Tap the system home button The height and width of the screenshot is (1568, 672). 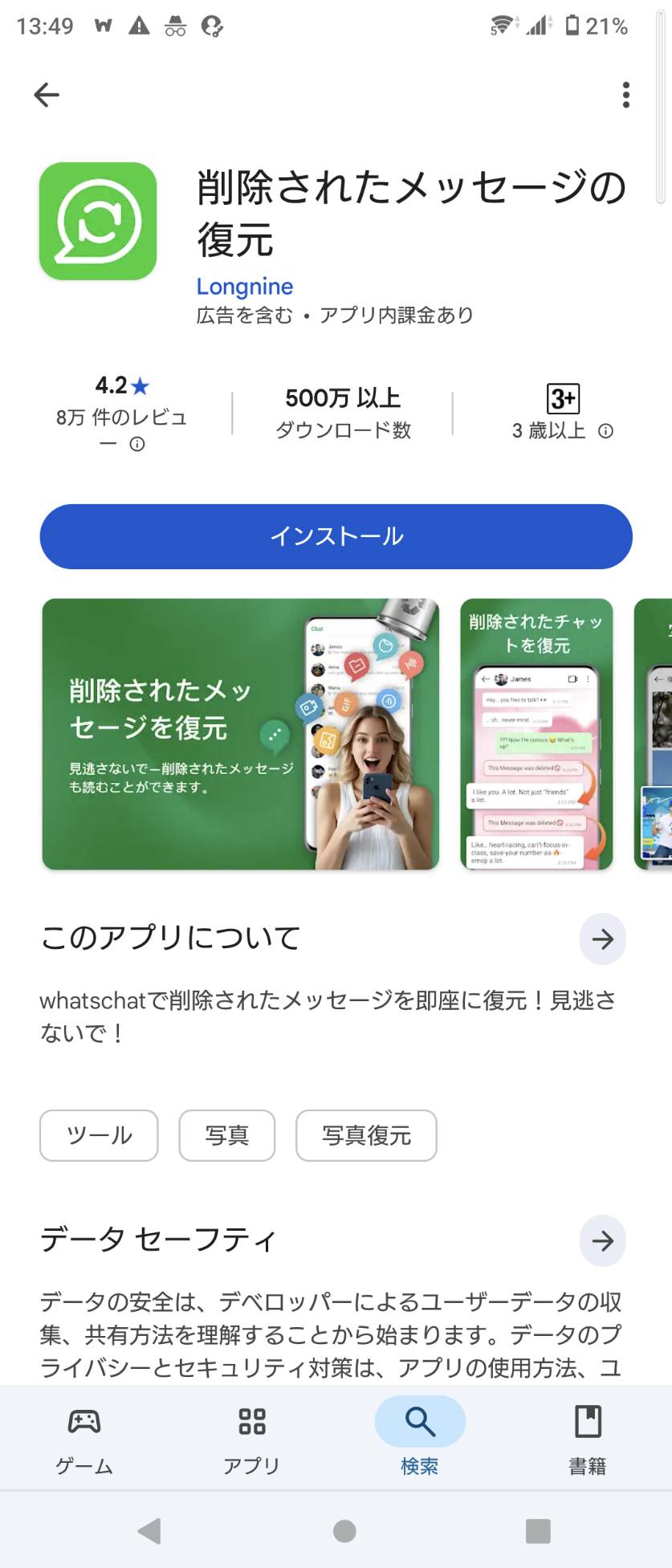344,1531
